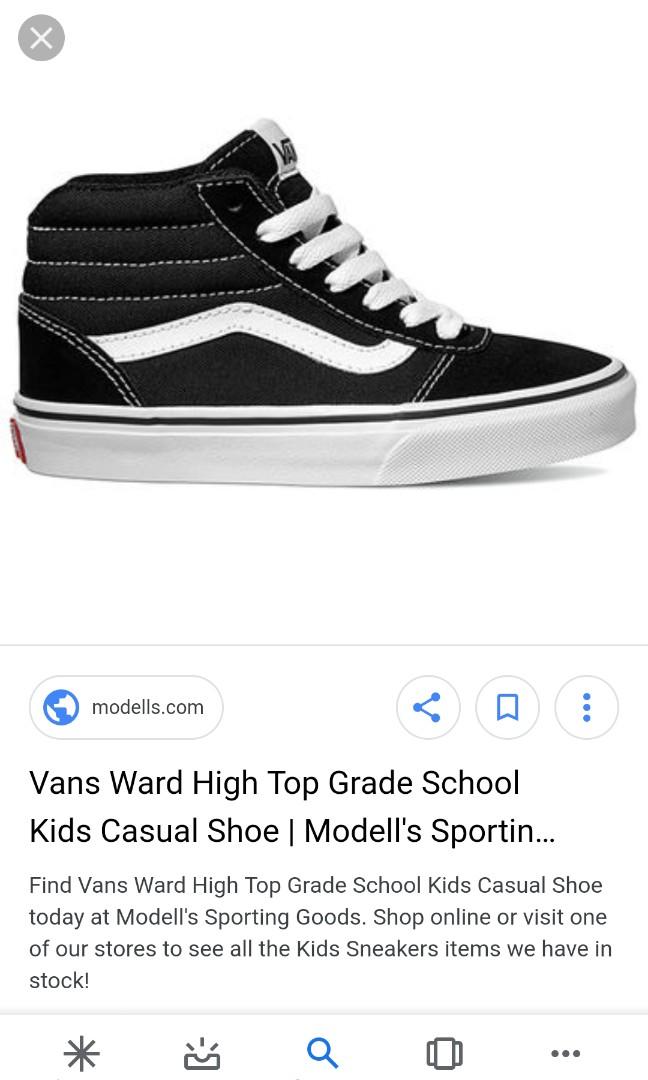
Task: Open the modells.com source chip
Action: (126, 707)
